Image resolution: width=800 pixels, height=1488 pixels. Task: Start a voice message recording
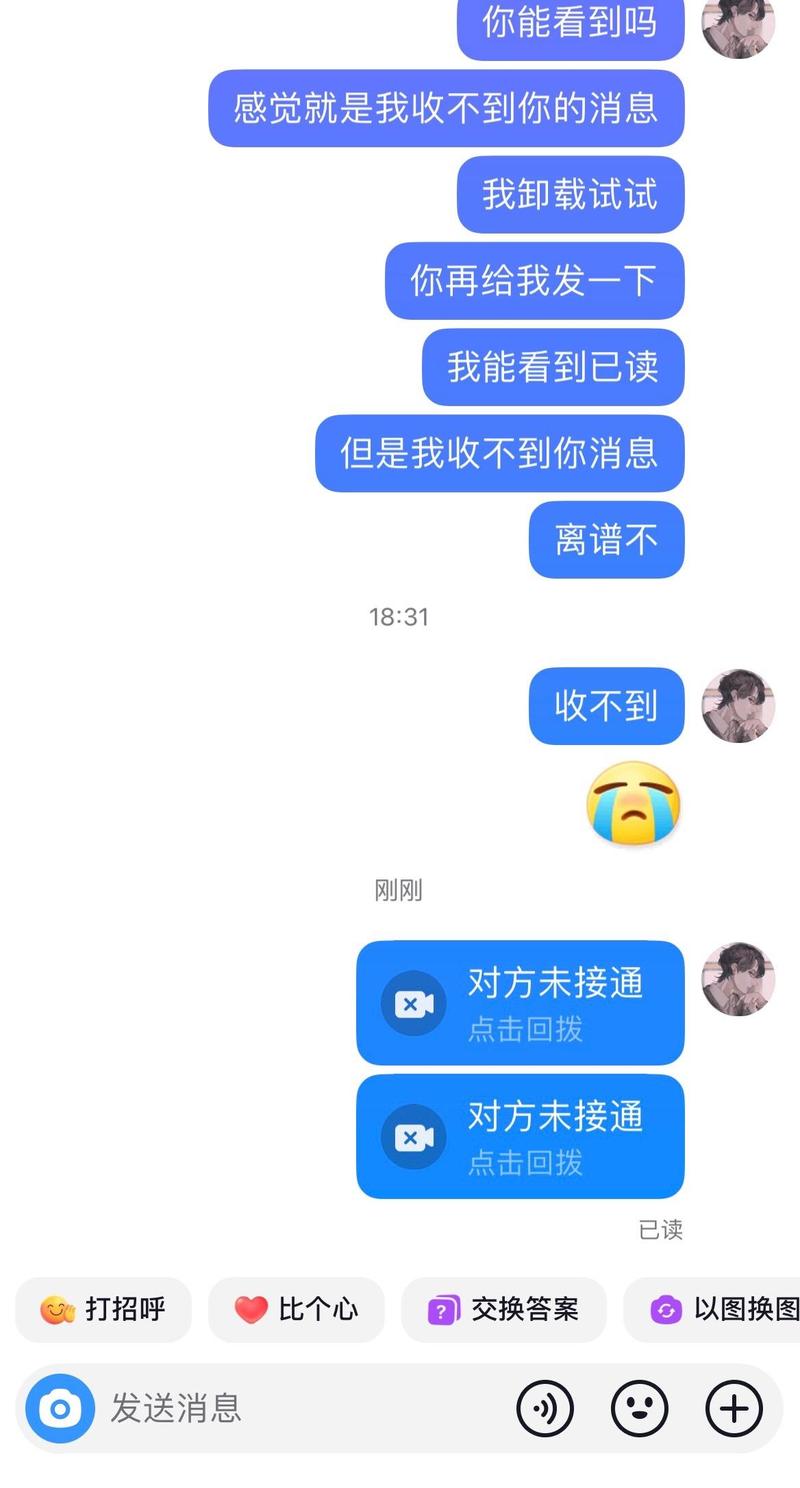(545, 1408)
